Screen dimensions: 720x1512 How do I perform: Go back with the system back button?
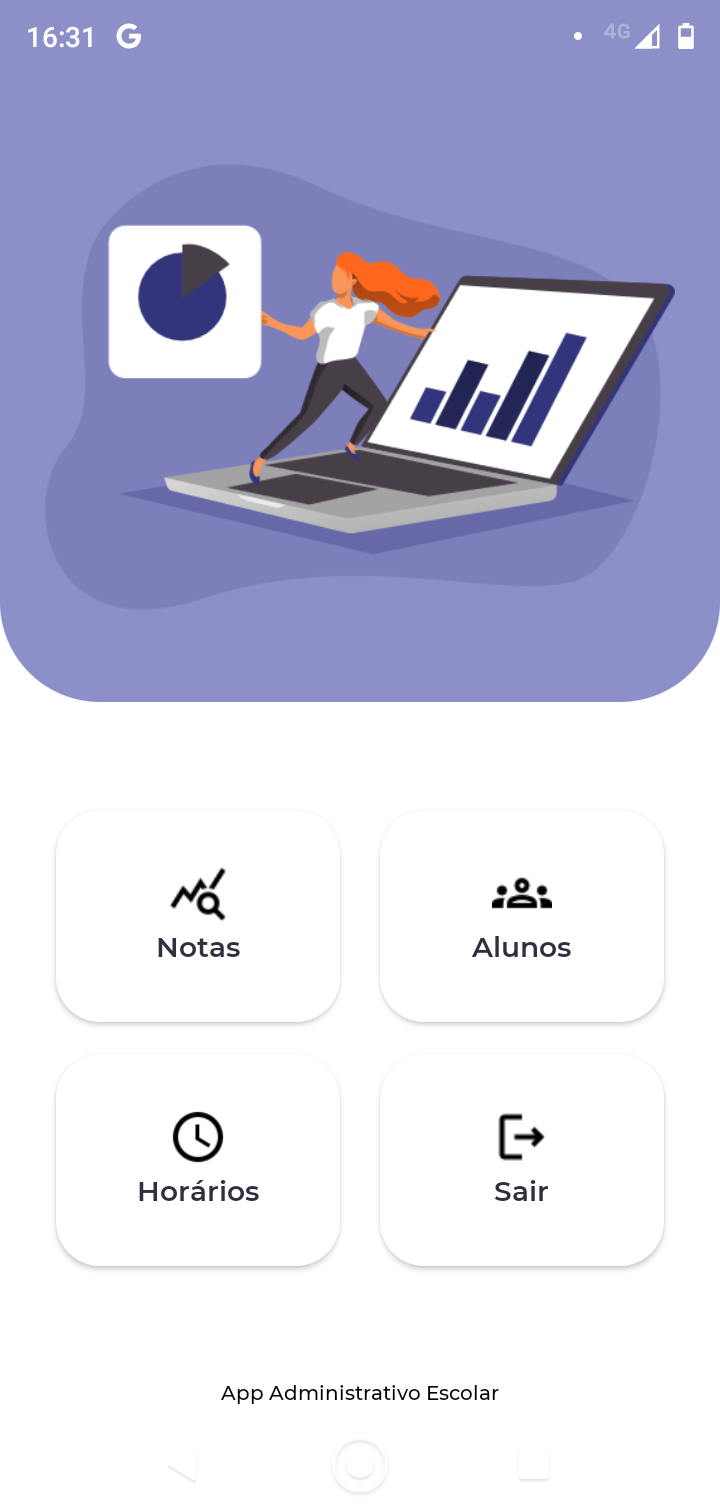pyautogui.click(x=183, y=1466)
